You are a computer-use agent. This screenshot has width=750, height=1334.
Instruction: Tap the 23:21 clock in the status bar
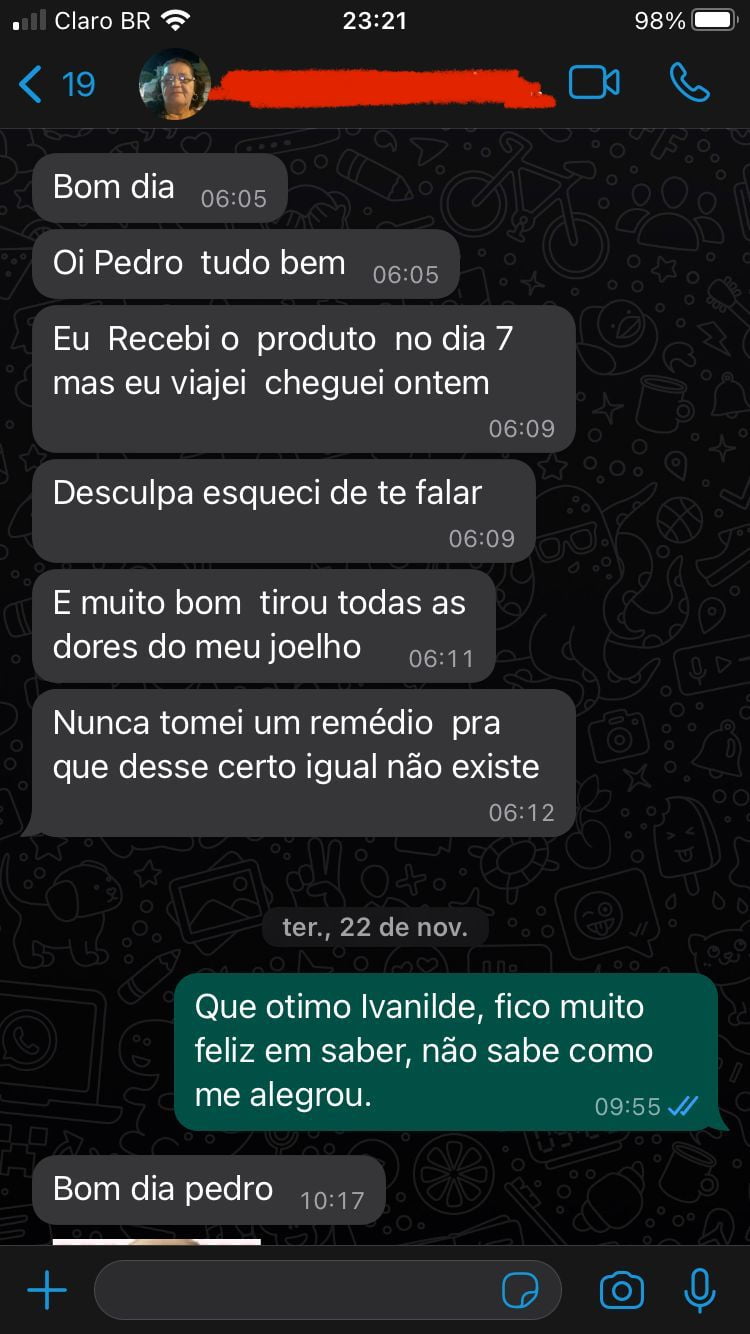pyautogui.click(x=375, y=18)
